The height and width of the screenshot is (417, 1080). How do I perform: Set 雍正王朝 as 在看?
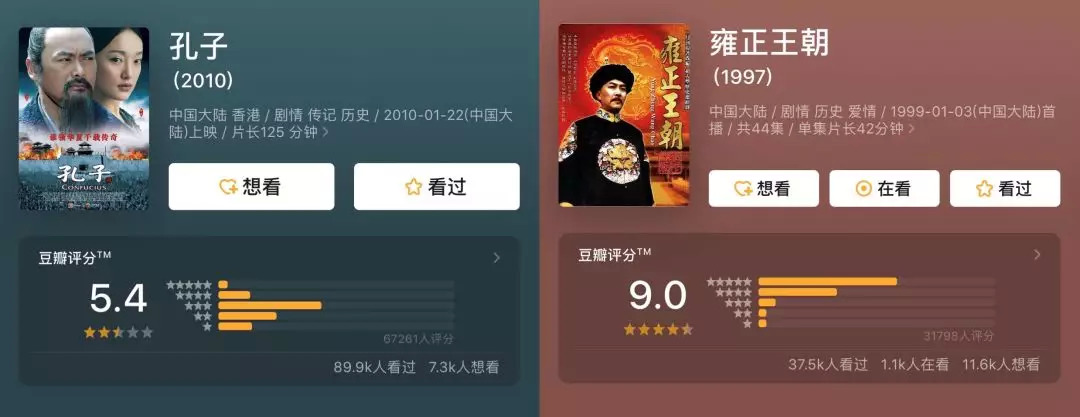pos(884,188)
